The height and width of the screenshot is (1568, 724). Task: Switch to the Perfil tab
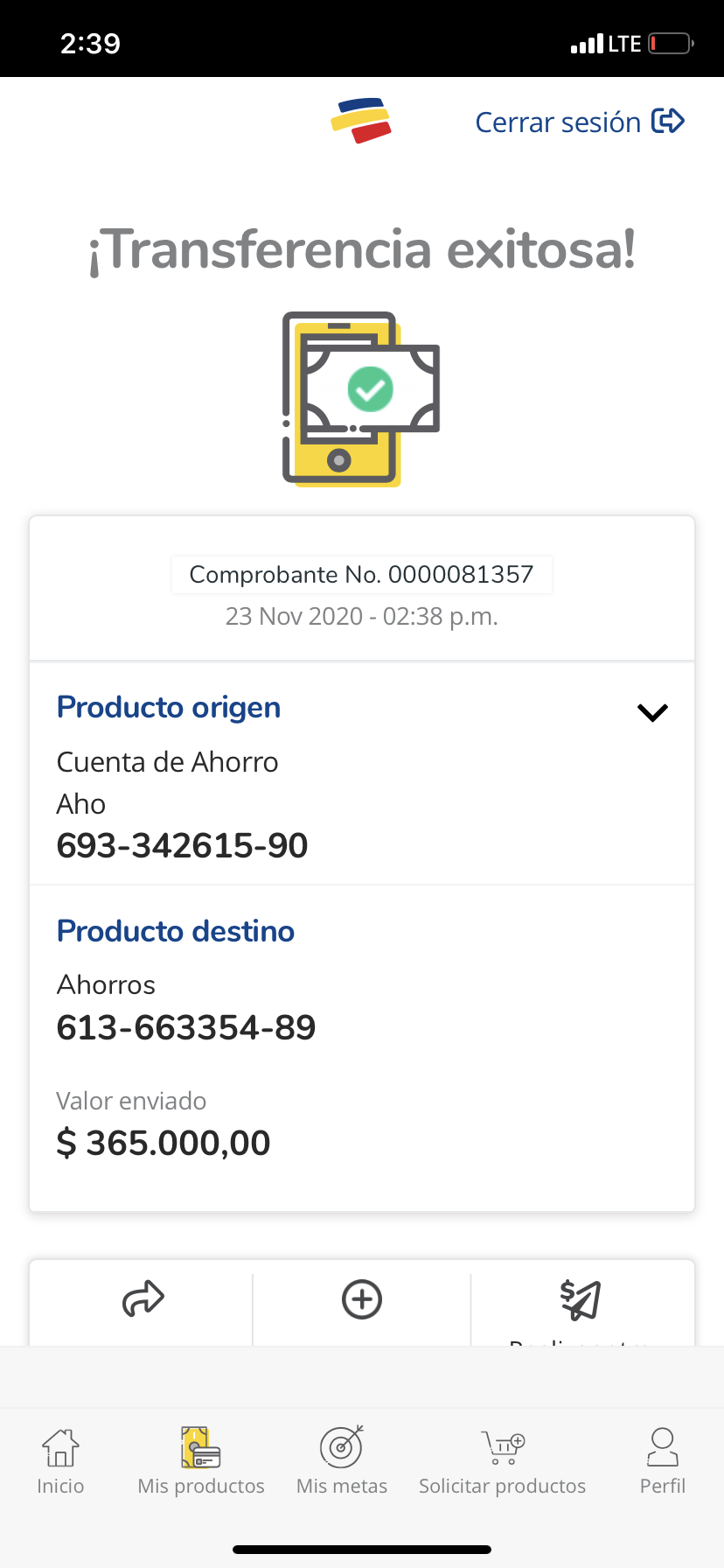click(662, 1461)
